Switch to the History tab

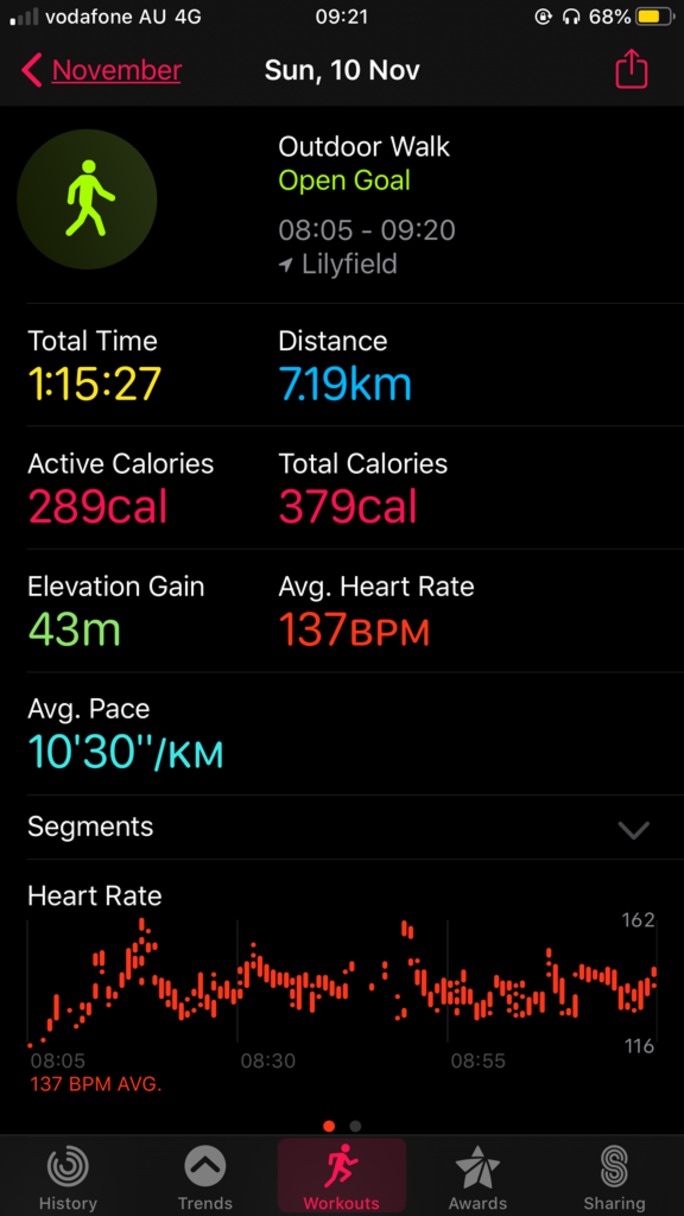tap(68, 1178)
